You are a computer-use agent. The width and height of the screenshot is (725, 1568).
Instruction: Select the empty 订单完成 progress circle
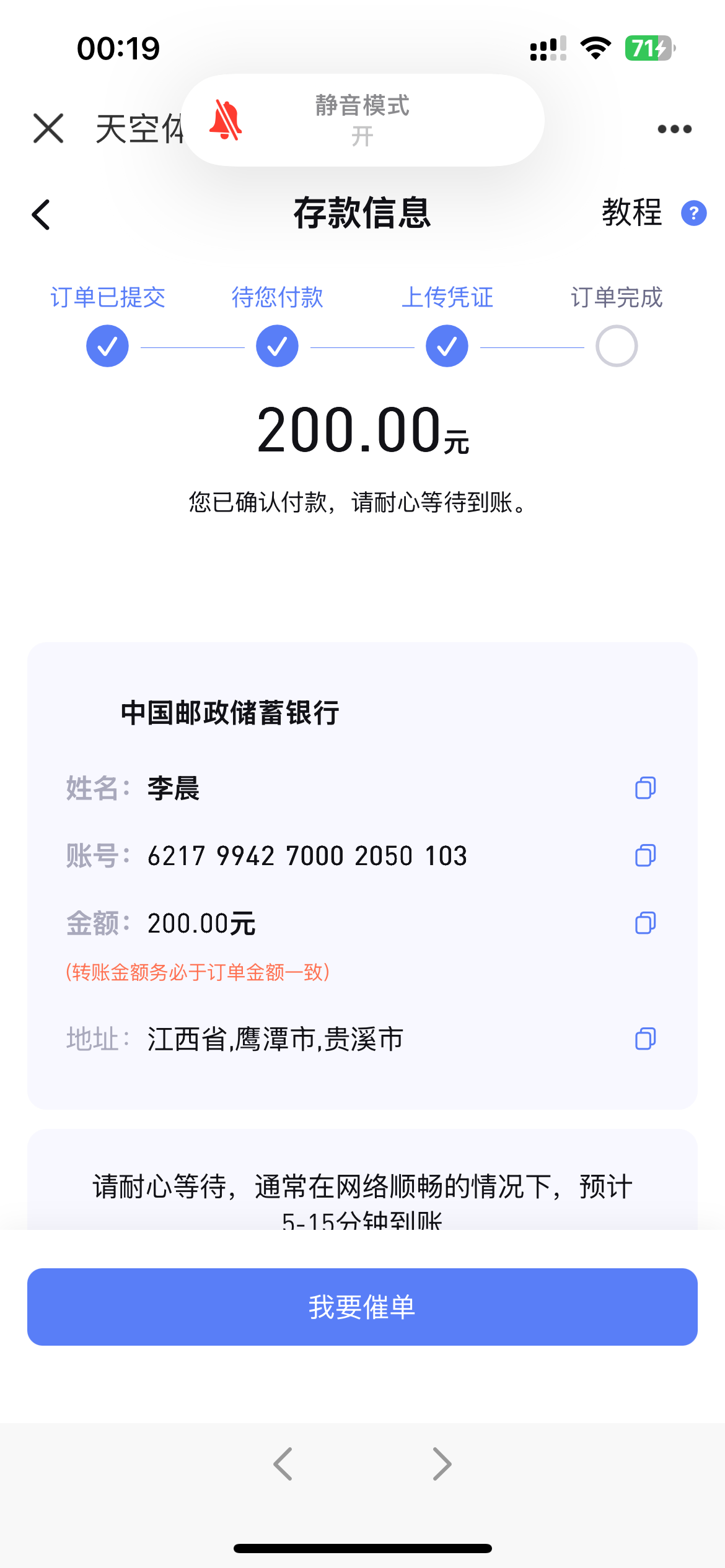pyautogui.click(x=617, y=345)
